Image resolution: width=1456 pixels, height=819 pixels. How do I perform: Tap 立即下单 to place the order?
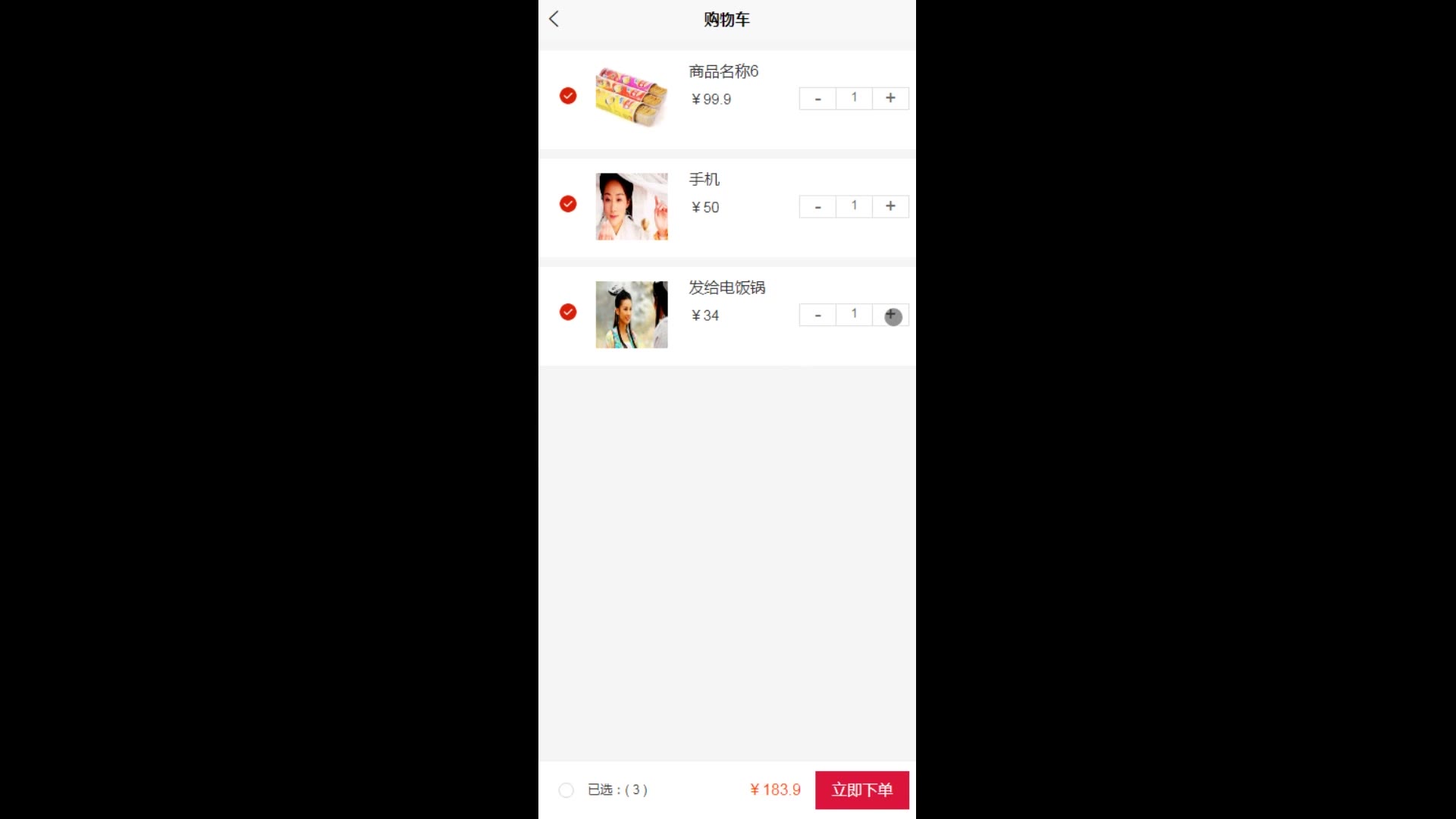tap(861, 790)
